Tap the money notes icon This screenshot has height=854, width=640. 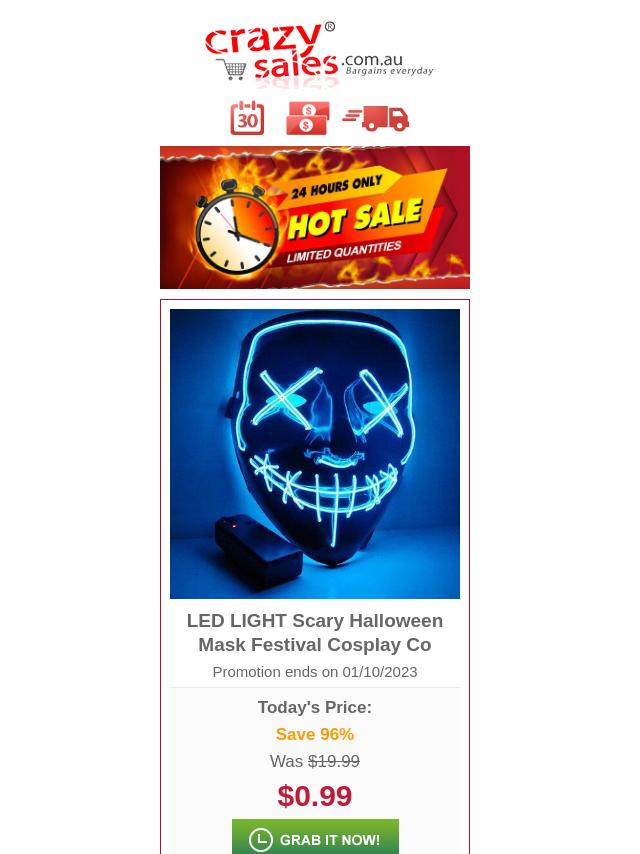pyautogui.click(x=307, y=118)
